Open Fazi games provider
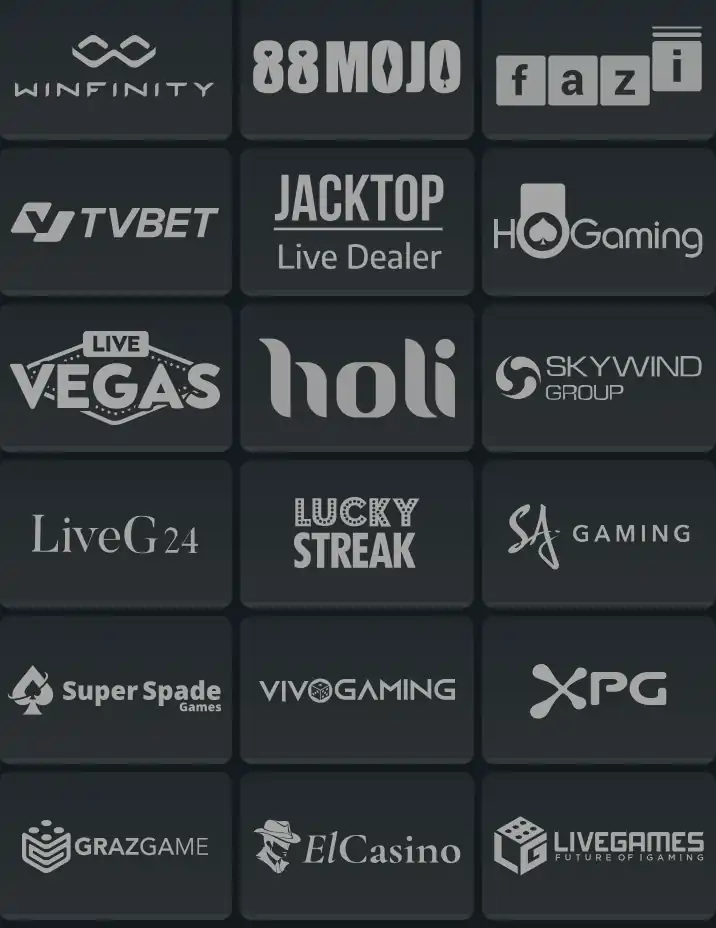The width and height of the screenshot is (716, 928). [x=598, y=67]
